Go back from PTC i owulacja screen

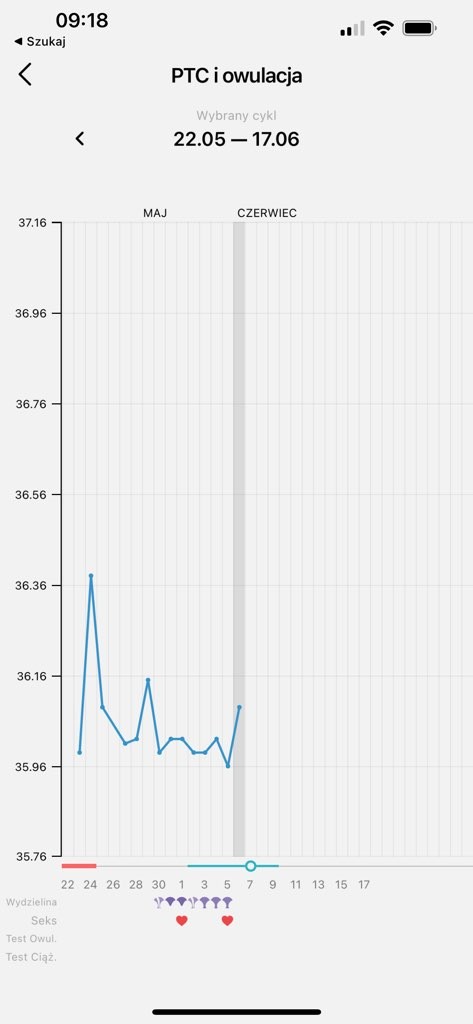pyautogui.click(x=25, y=75)
